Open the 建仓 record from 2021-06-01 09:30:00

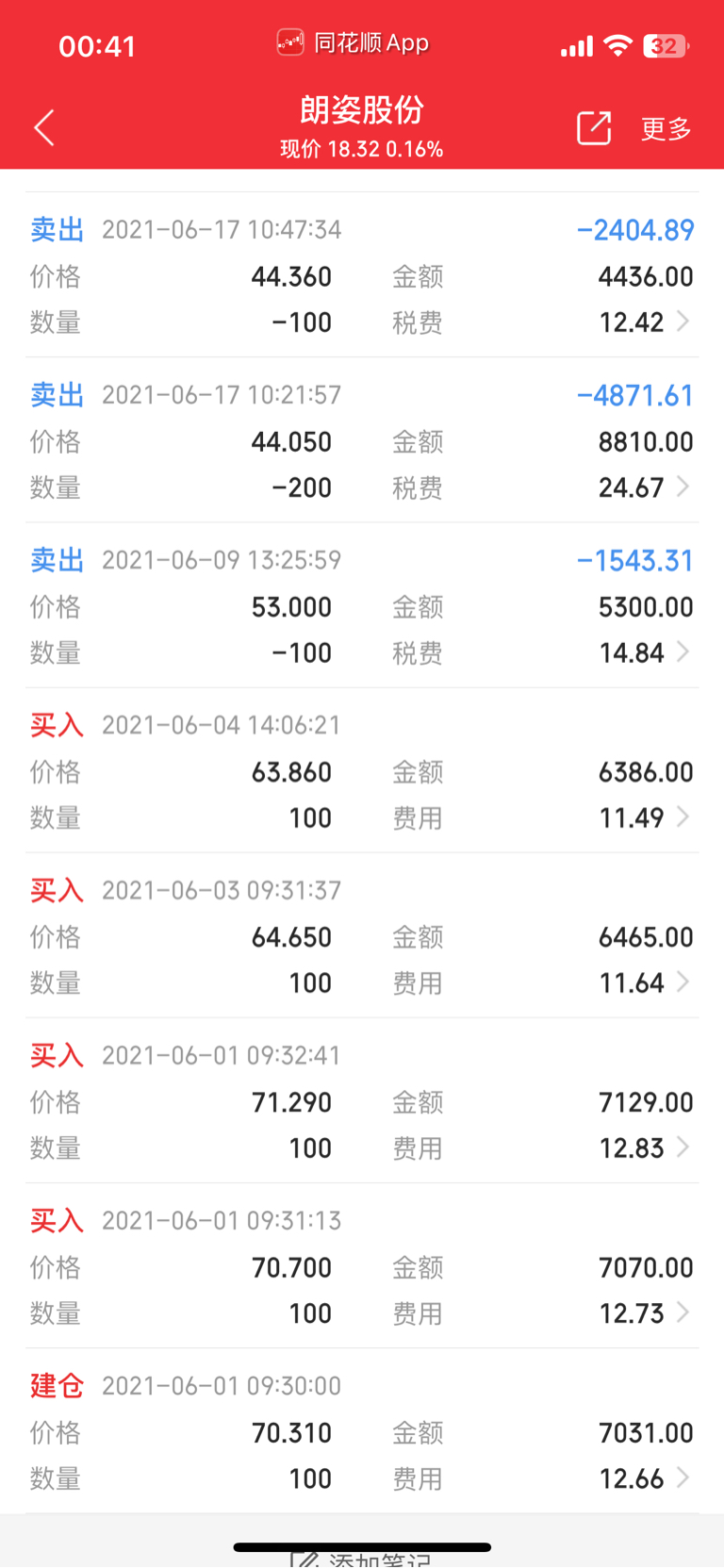coord(362,1431)
